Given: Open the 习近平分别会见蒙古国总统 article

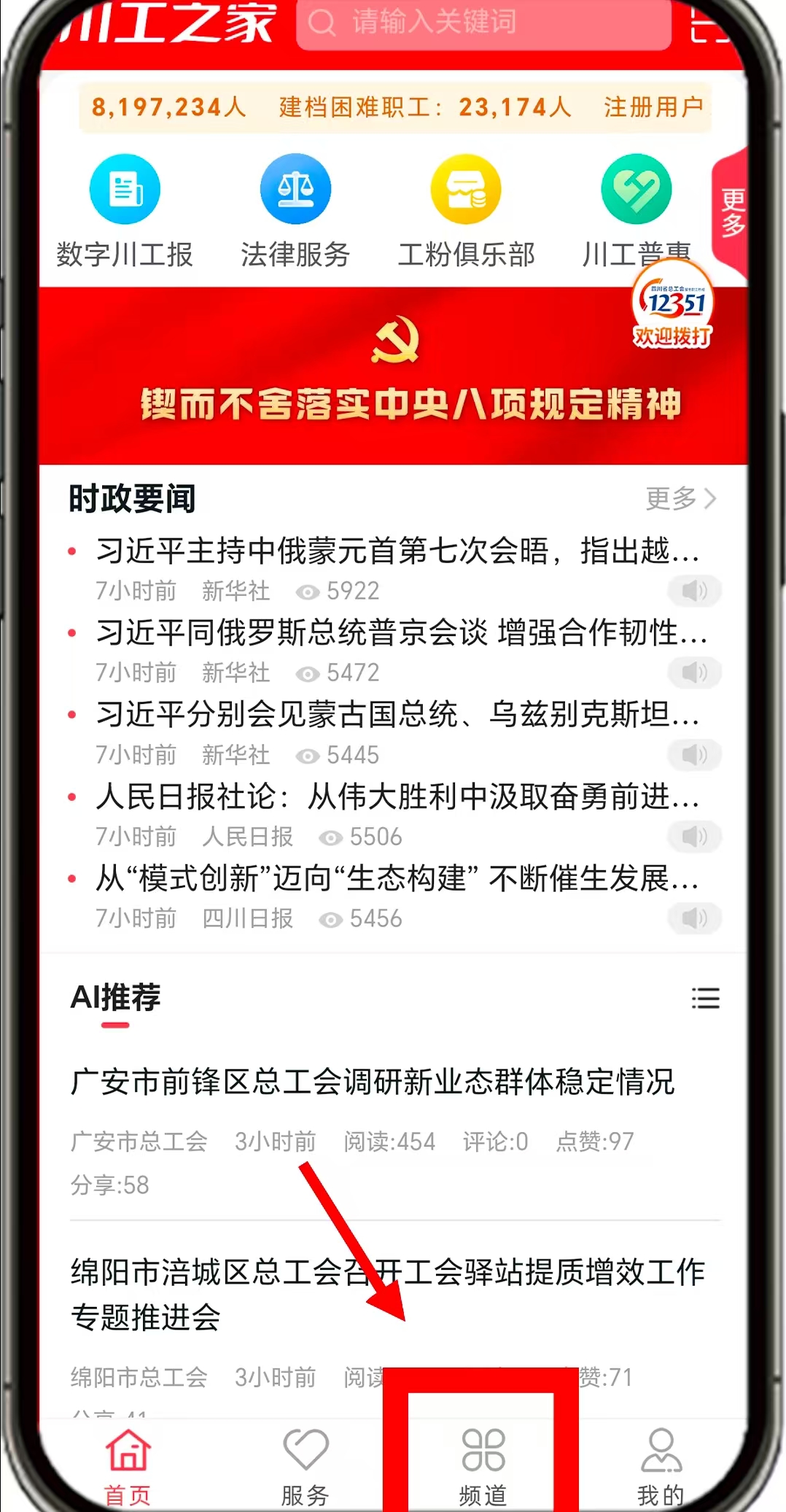Looking at the screenshot, I should [x=397, y=715].
